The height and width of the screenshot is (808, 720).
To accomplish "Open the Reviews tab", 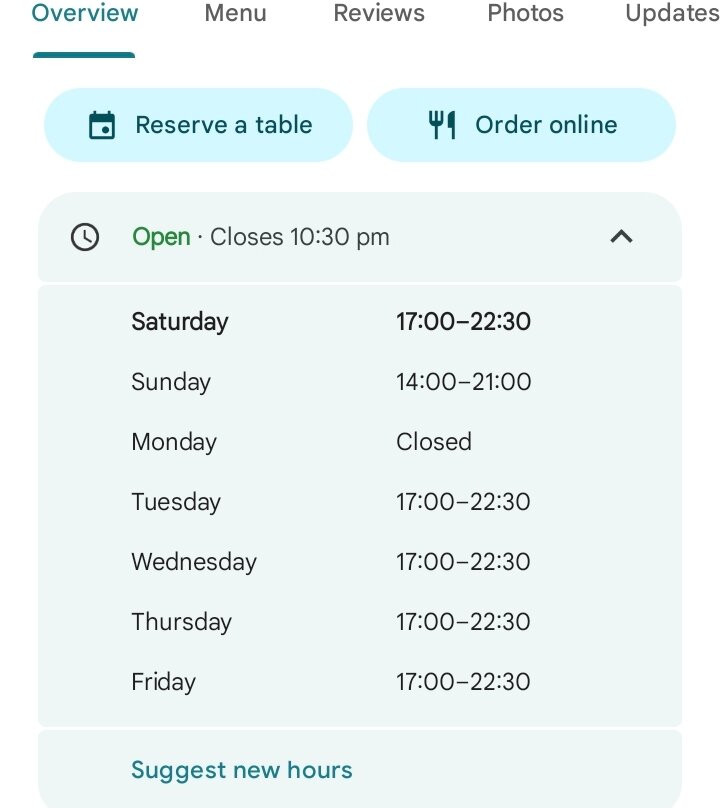I will 379,13.
